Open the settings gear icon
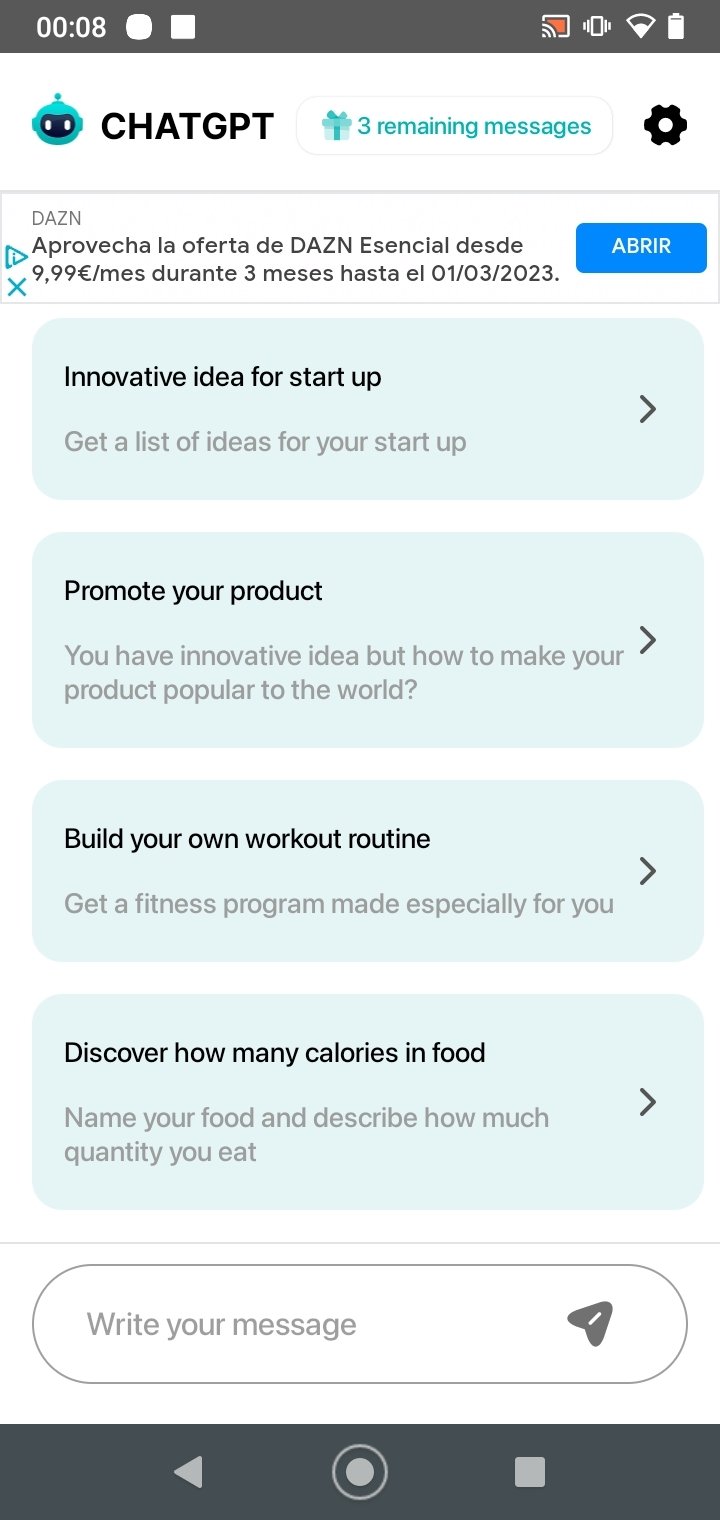Viewport: 720px width, 1520px height. pos(665,126)
